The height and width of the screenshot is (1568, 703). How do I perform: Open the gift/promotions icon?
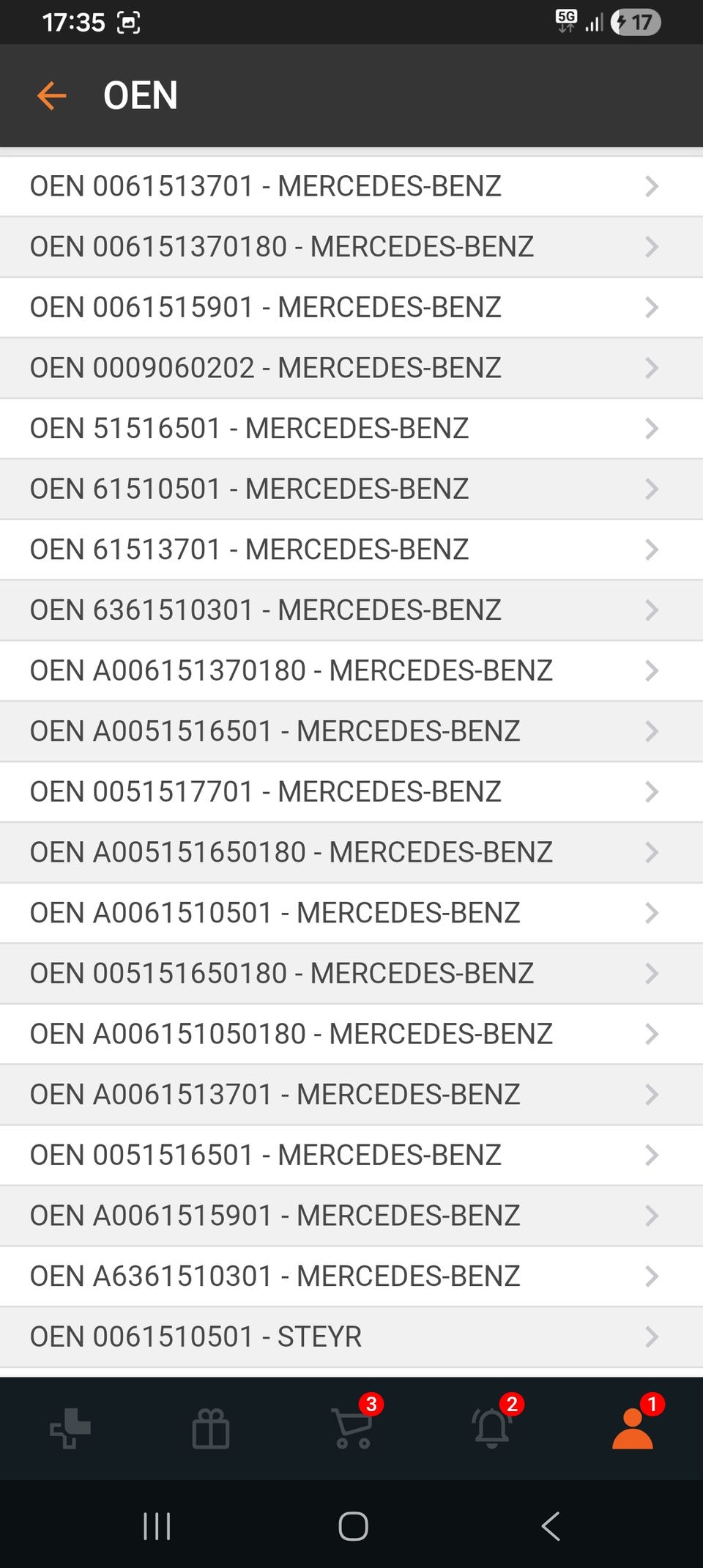(211, 1430)
